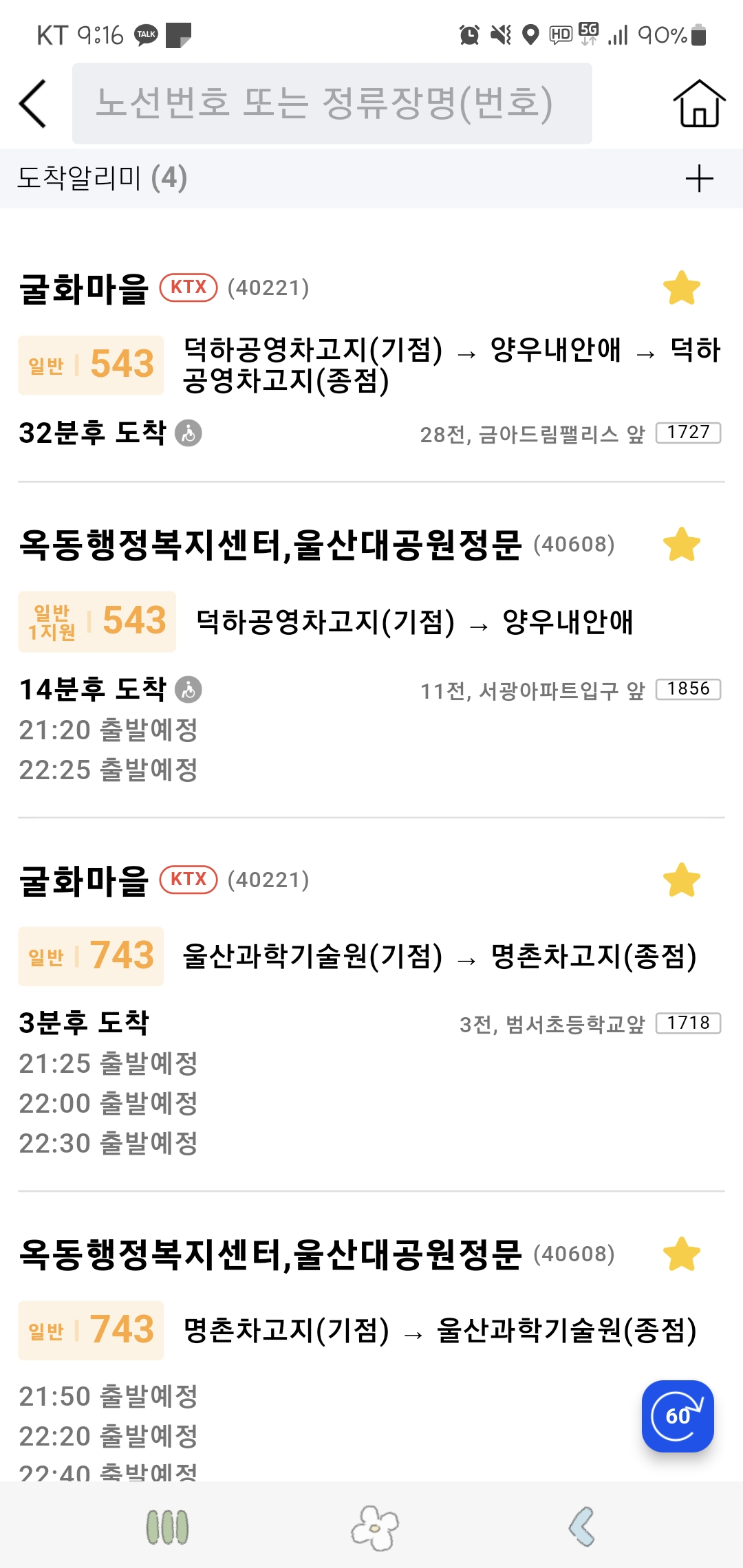Toggle the star for 옥동행정복지센터 bus 543
The image size is (743, 1568).
681,545
